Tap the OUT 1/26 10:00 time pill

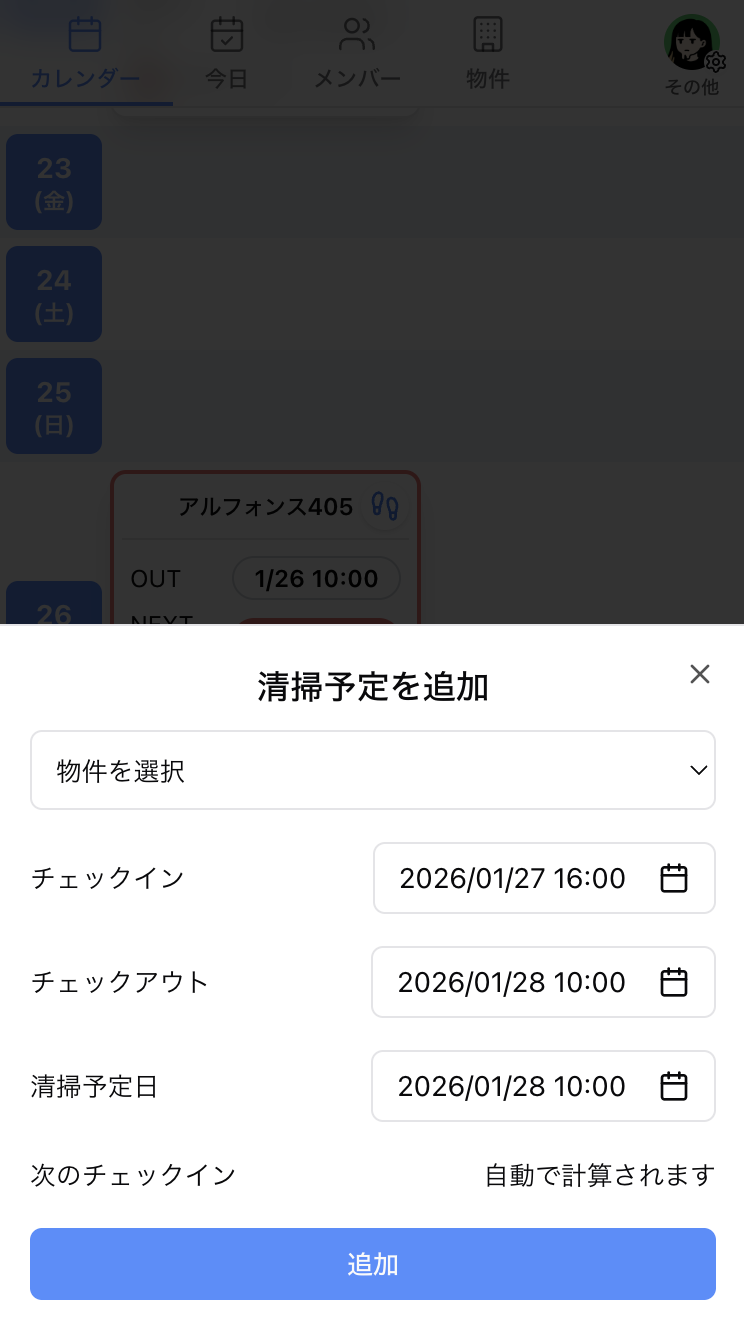pyautogui.click(x=316, y=578)
